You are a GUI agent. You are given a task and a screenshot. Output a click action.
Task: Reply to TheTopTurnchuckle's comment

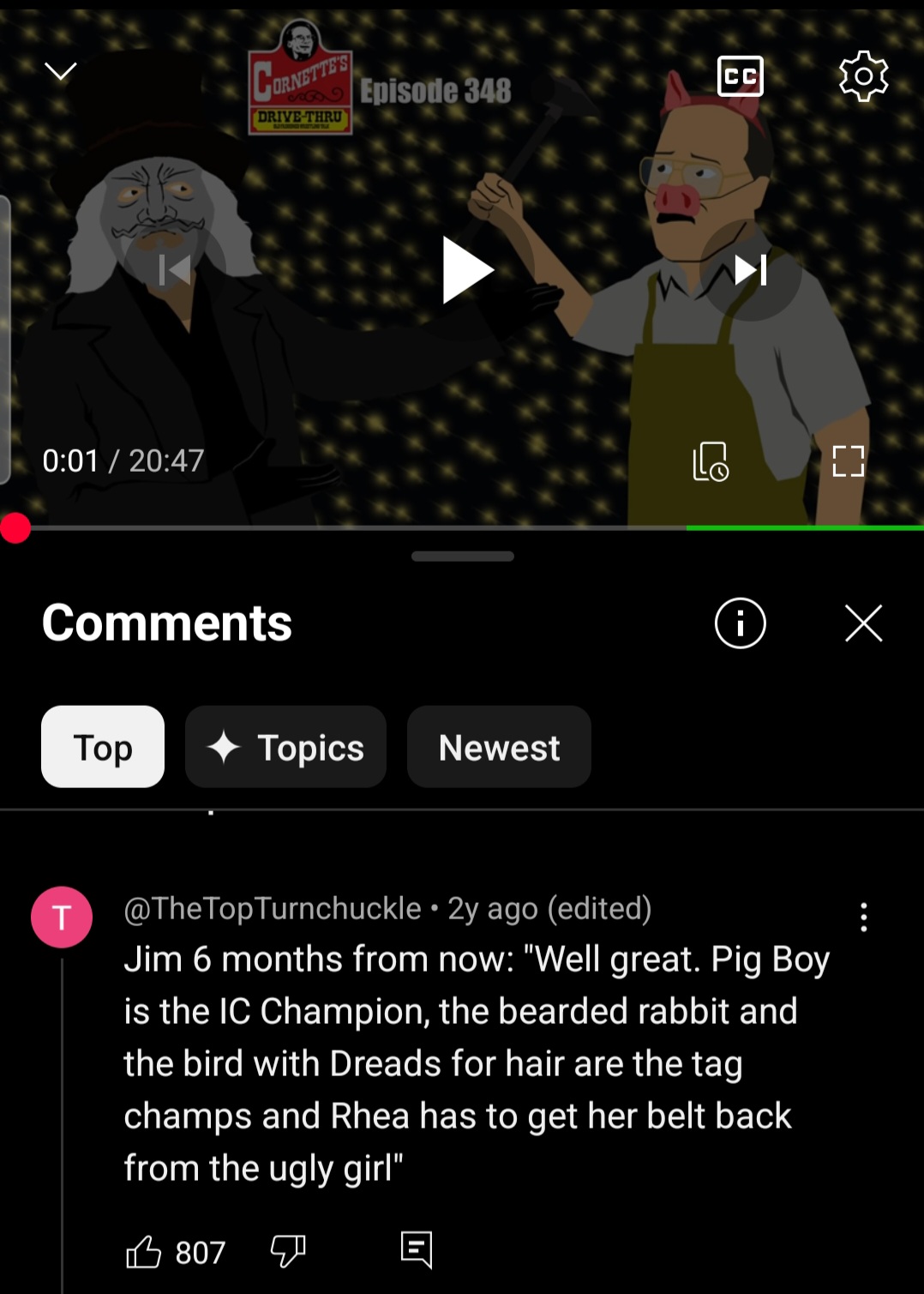pos(417,1250)
